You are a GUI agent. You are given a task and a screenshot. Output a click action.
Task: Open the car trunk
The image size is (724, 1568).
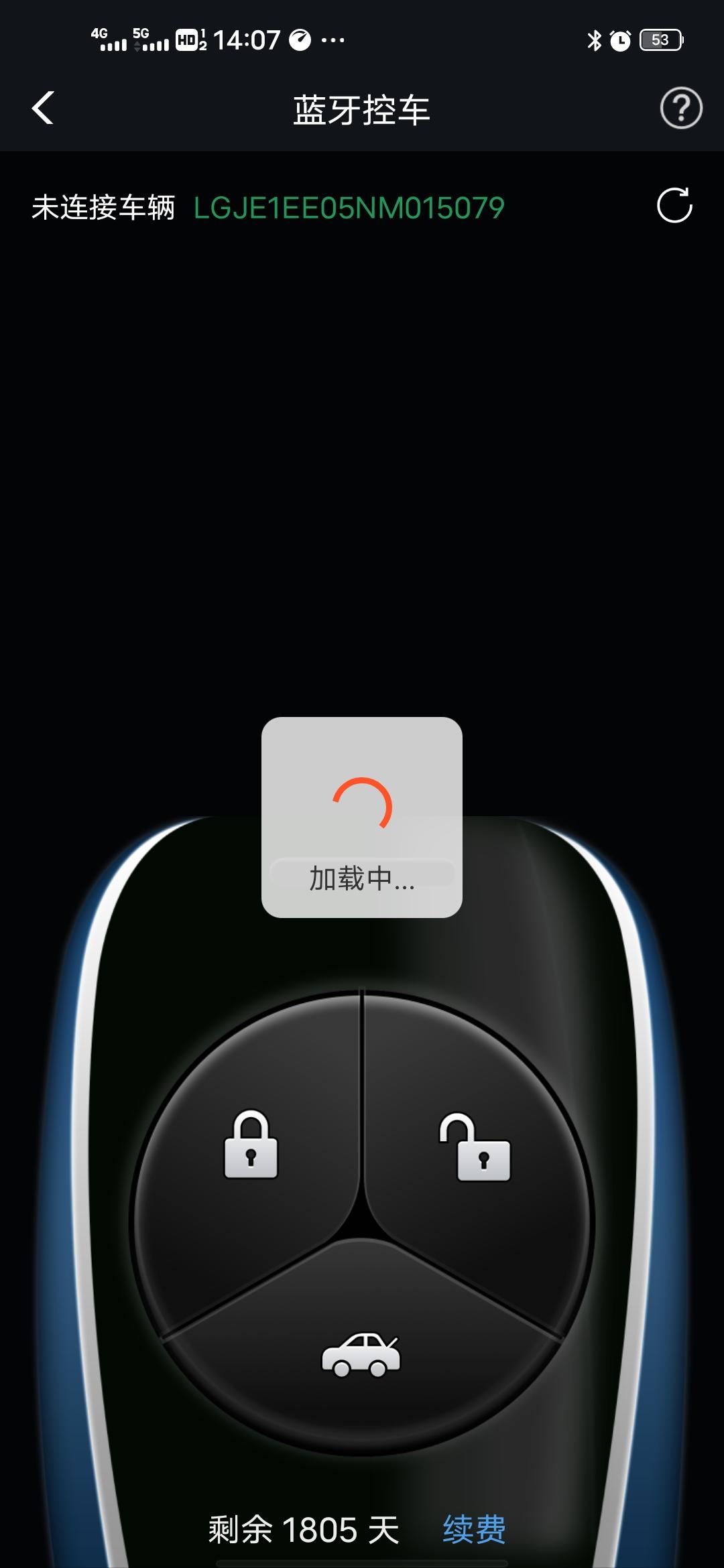click(361, 1354)
